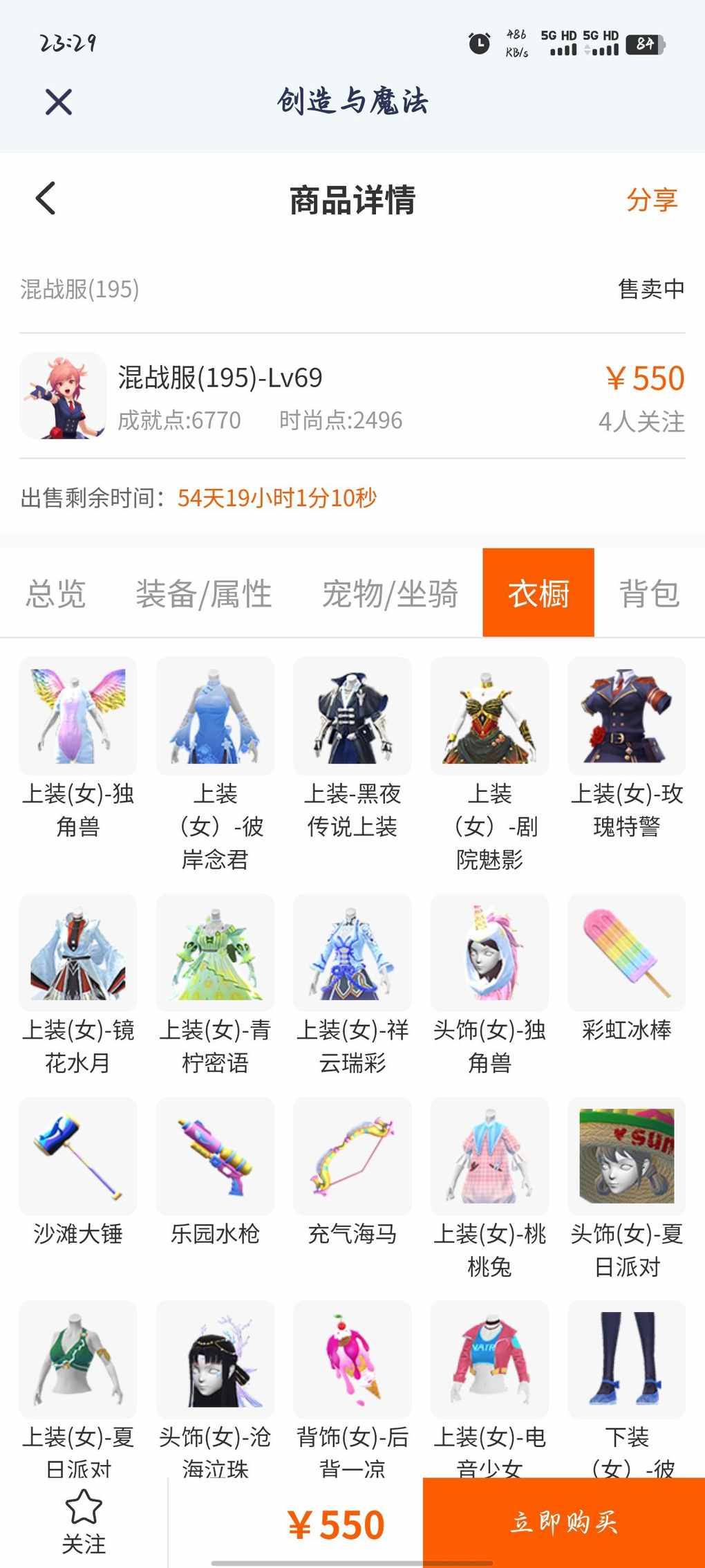Screen dimensions: 705x1568
Task: Check the 头饰(女)-独角兽 headwear
Action: click(x=489, y=953)
